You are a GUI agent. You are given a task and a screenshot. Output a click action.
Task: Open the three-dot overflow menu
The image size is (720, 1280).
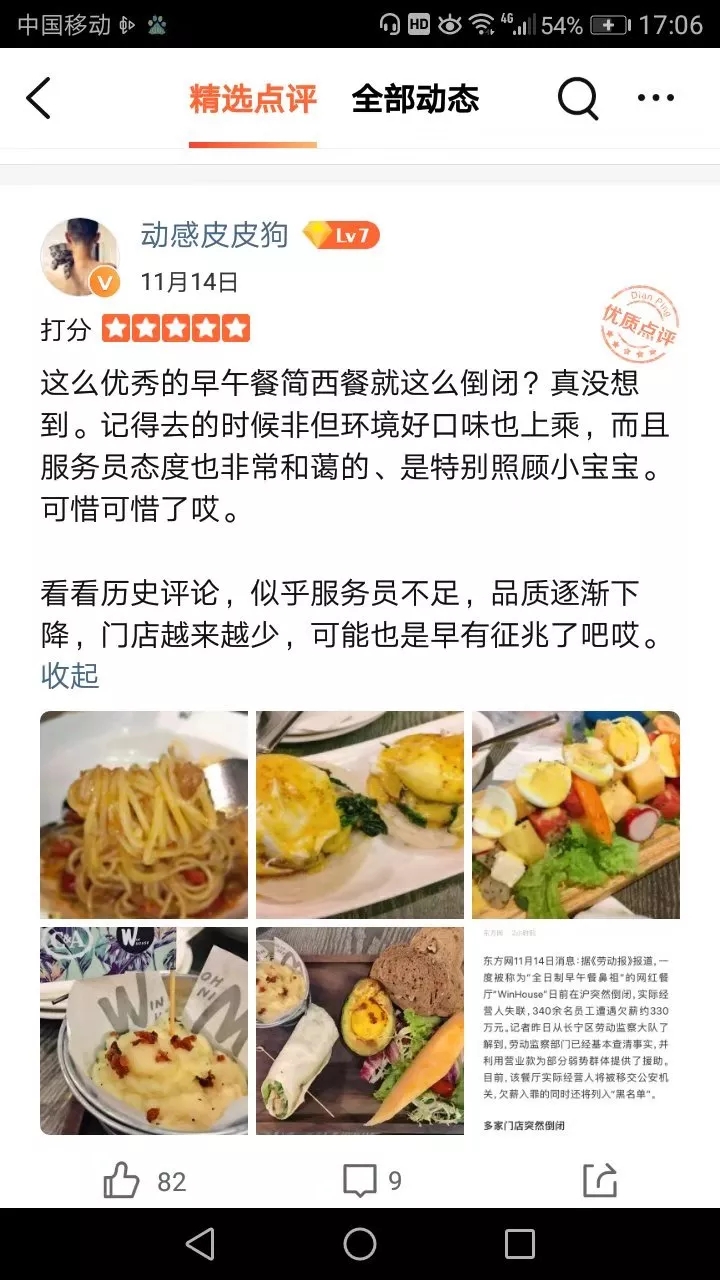[x=656, y=98]
